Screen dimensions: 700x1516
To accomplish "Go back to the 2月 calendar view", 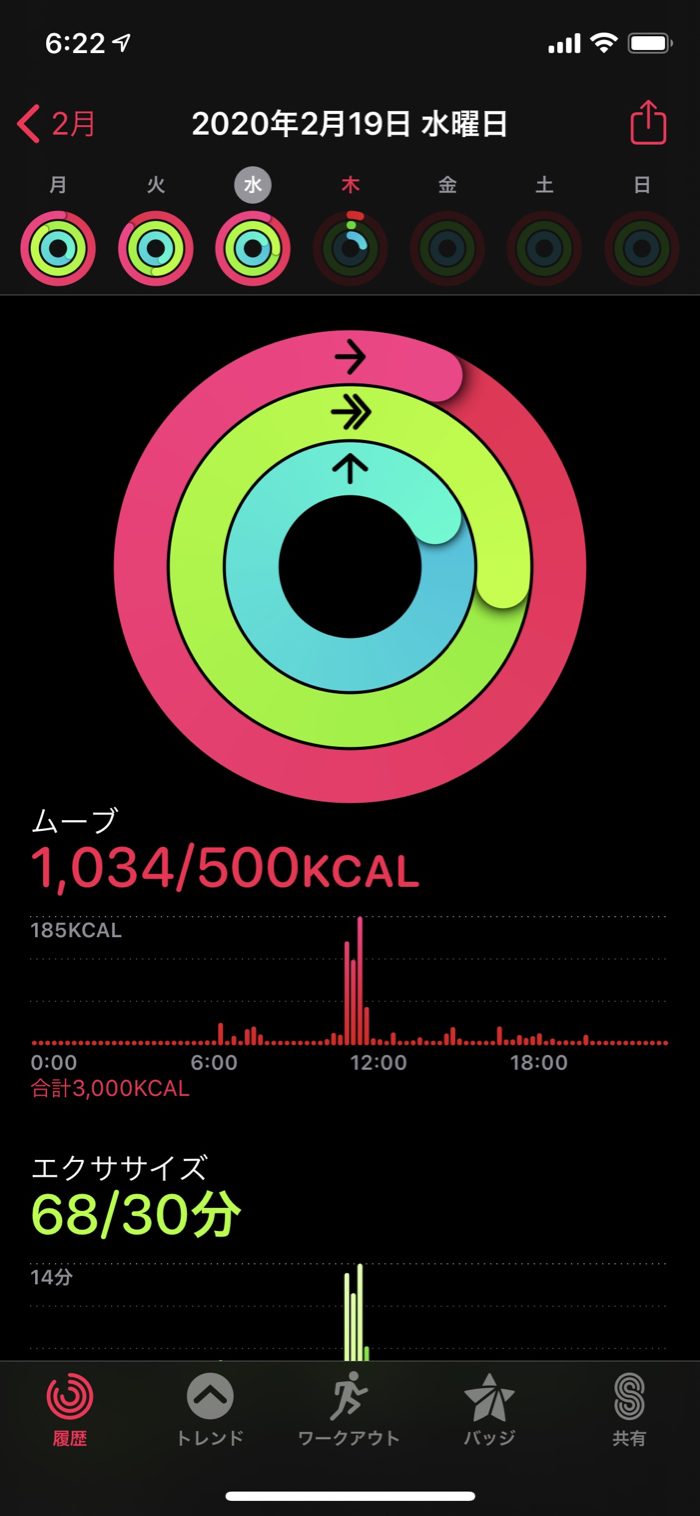I will (x=57, y=124).
